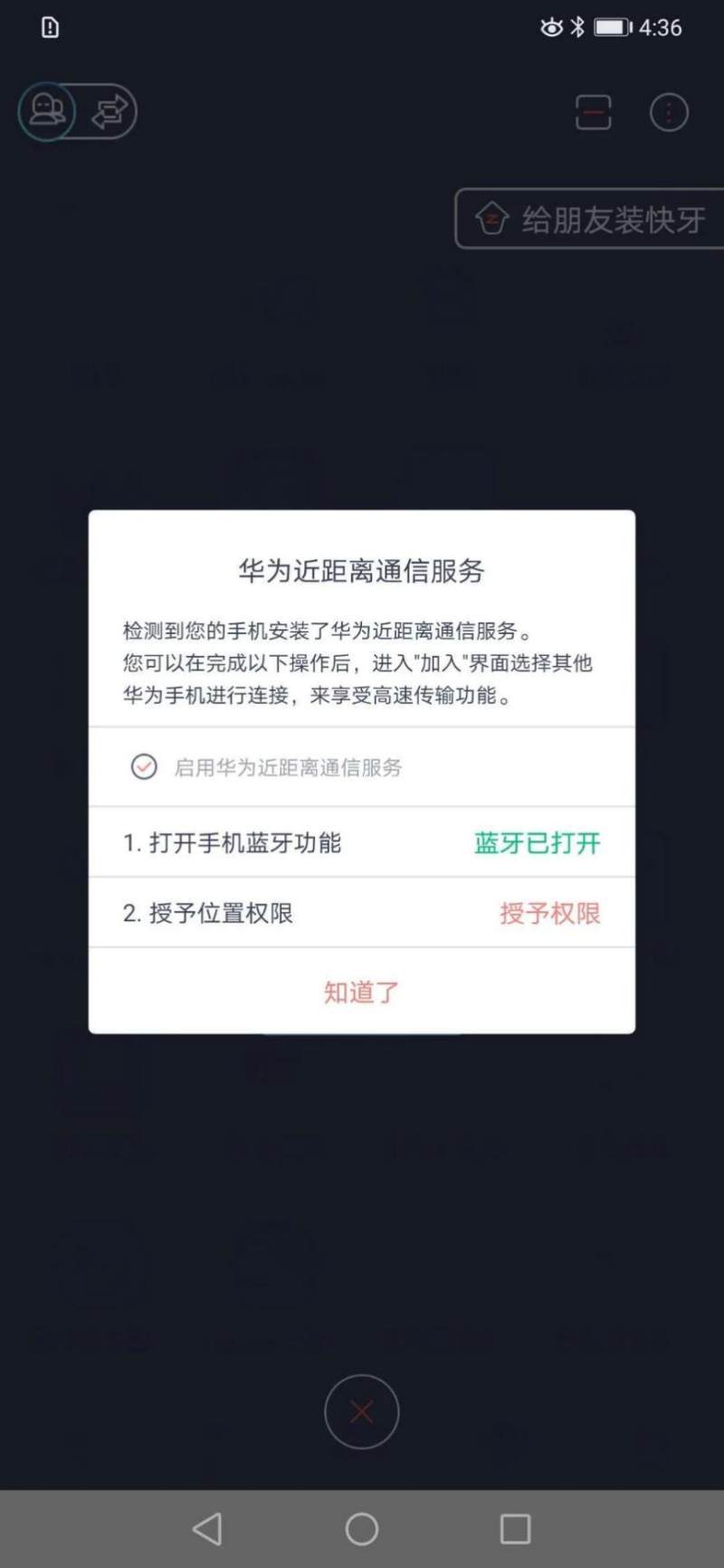Viewport: 724px width, 1568px height.
Task: Go back using the system back button
Action: coord(207,1529)
